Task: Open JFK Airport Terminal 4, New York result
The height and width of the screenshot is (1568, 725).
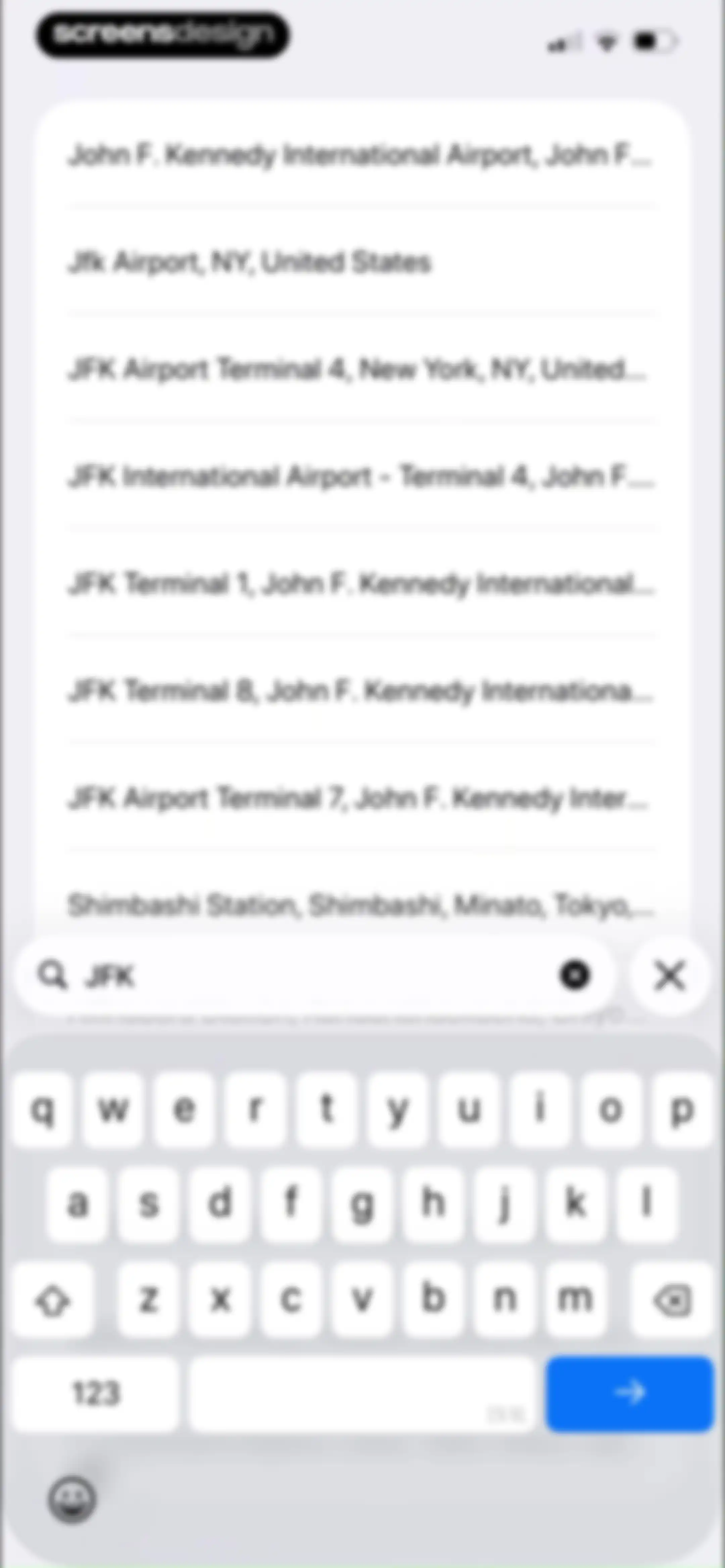Action: click(361, 369)
